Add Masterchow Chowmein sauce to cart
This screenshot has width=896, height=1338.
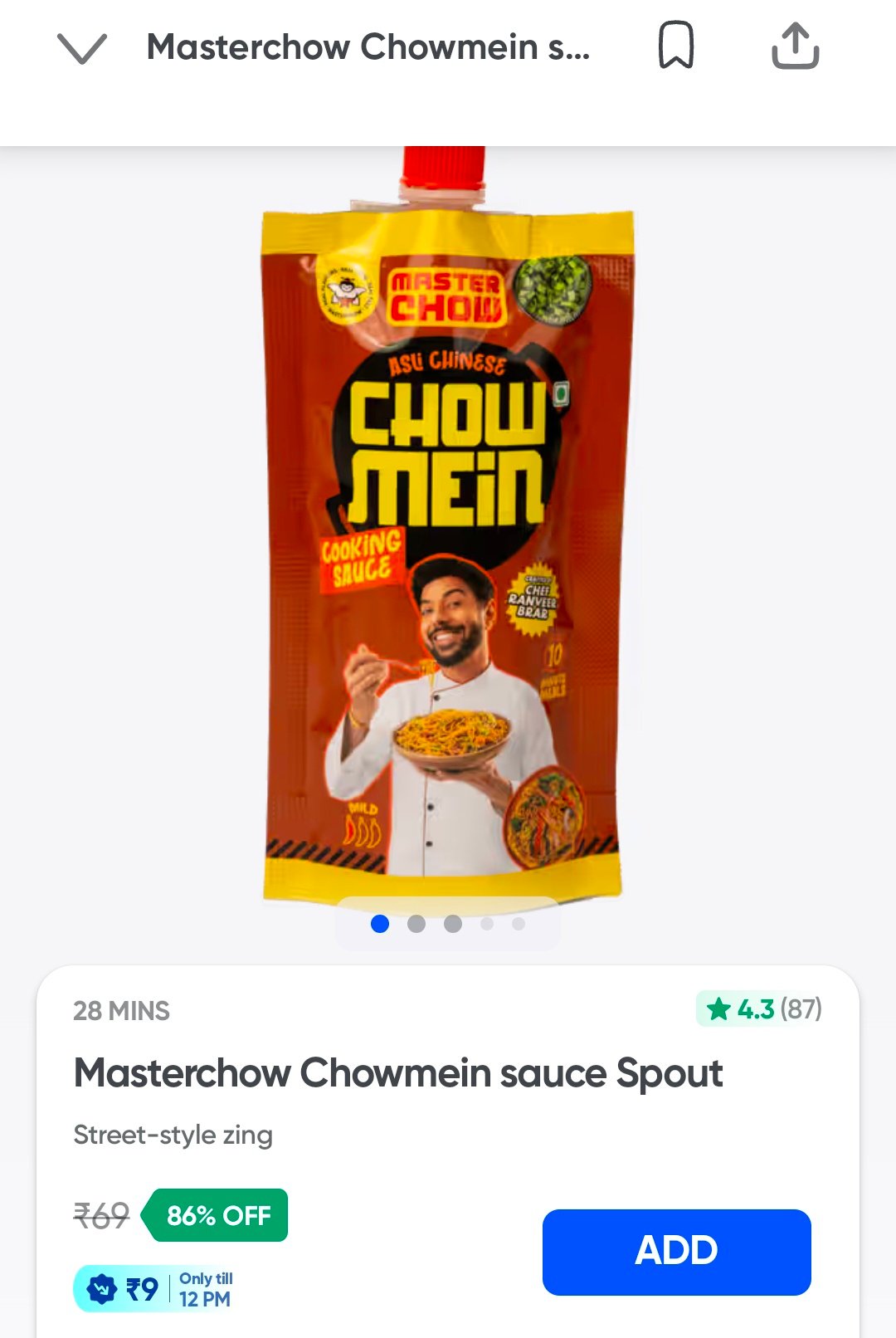click(676, 1251)
